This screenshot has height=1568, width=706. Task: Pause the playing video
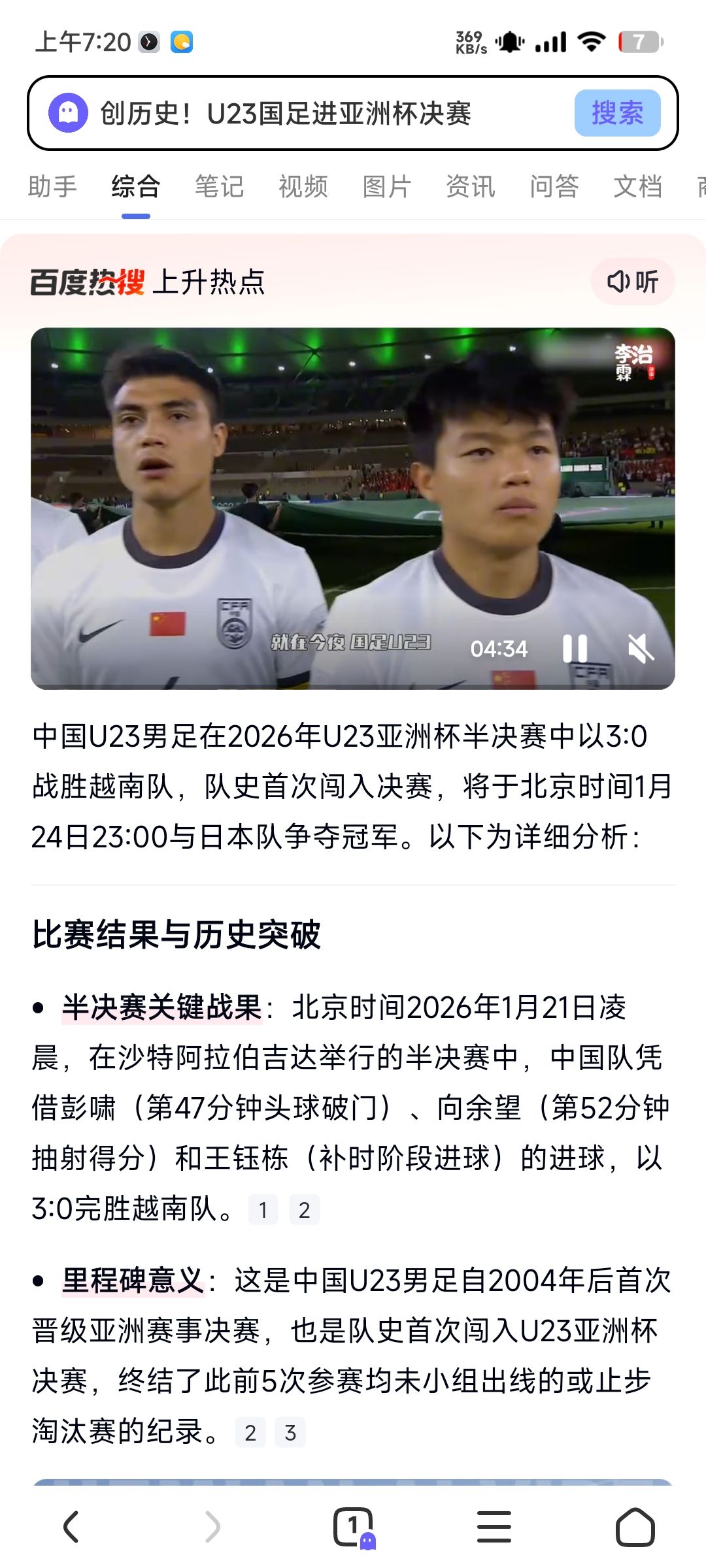tap(575, 649)
